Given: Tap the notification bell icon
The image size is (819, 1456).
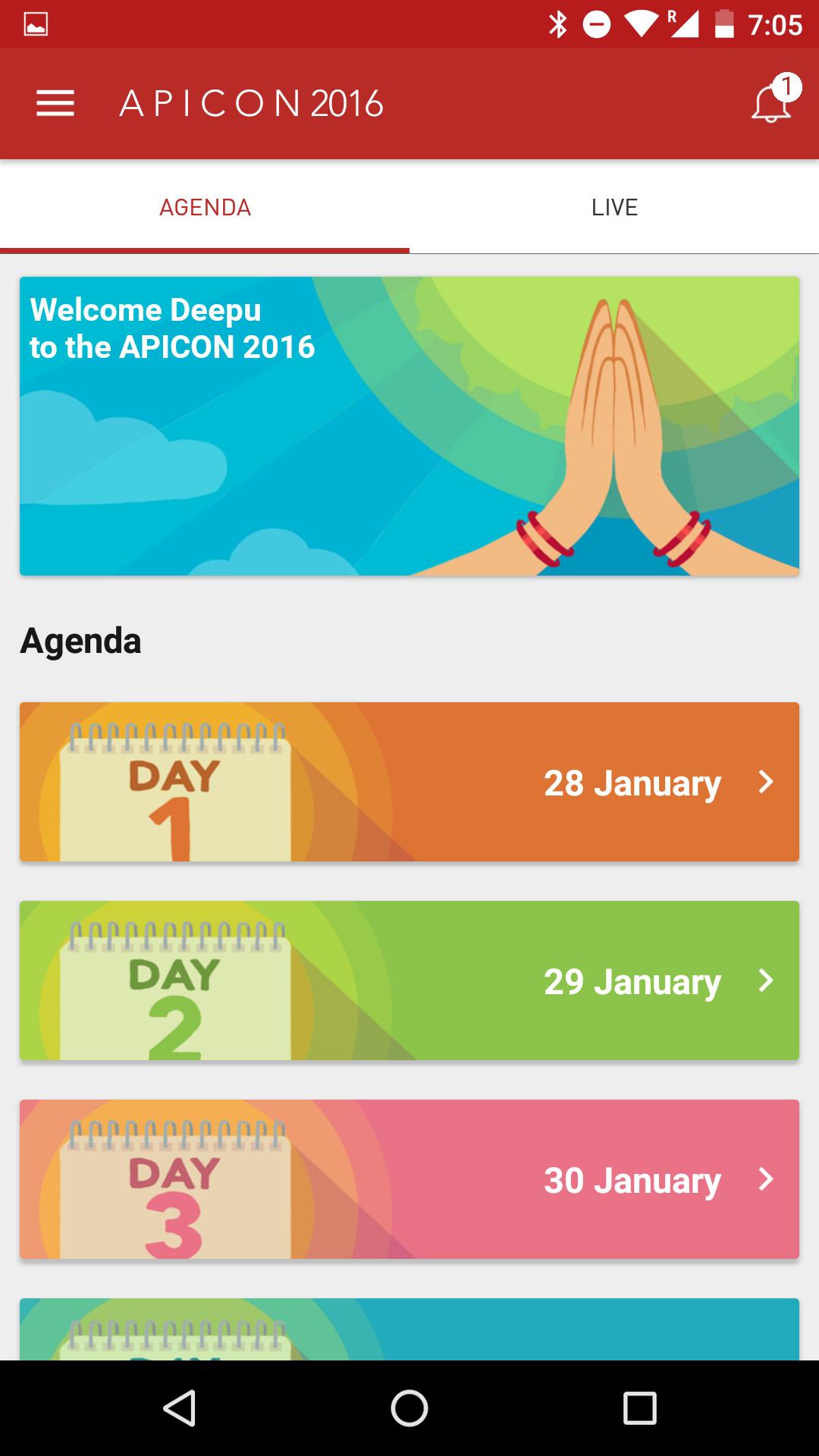Looking at the screenshot, I should 770,106.
